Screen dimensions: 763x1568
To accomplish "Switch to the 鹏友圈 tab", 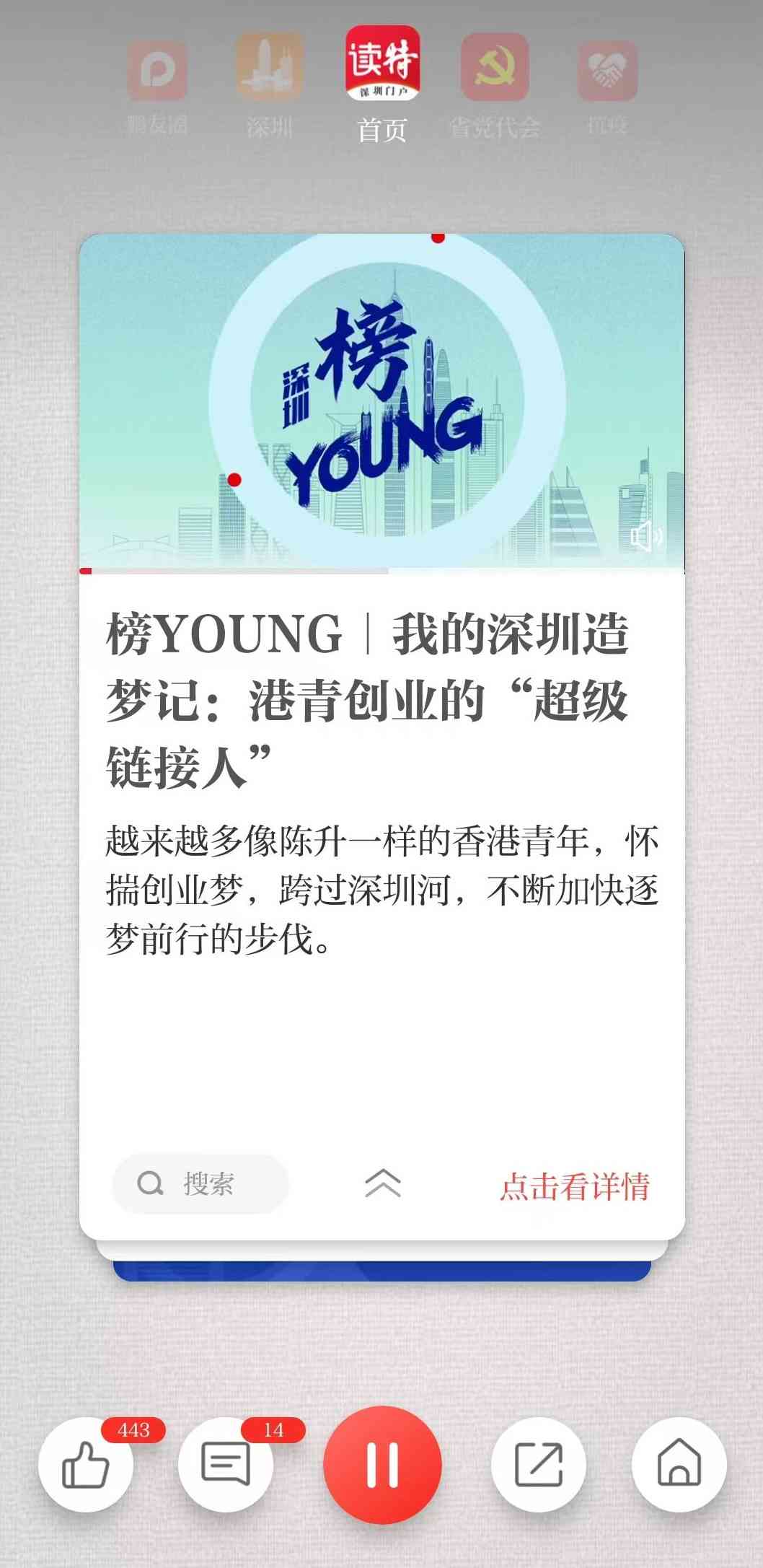I will pyautogui.click(x=157, y=87).
